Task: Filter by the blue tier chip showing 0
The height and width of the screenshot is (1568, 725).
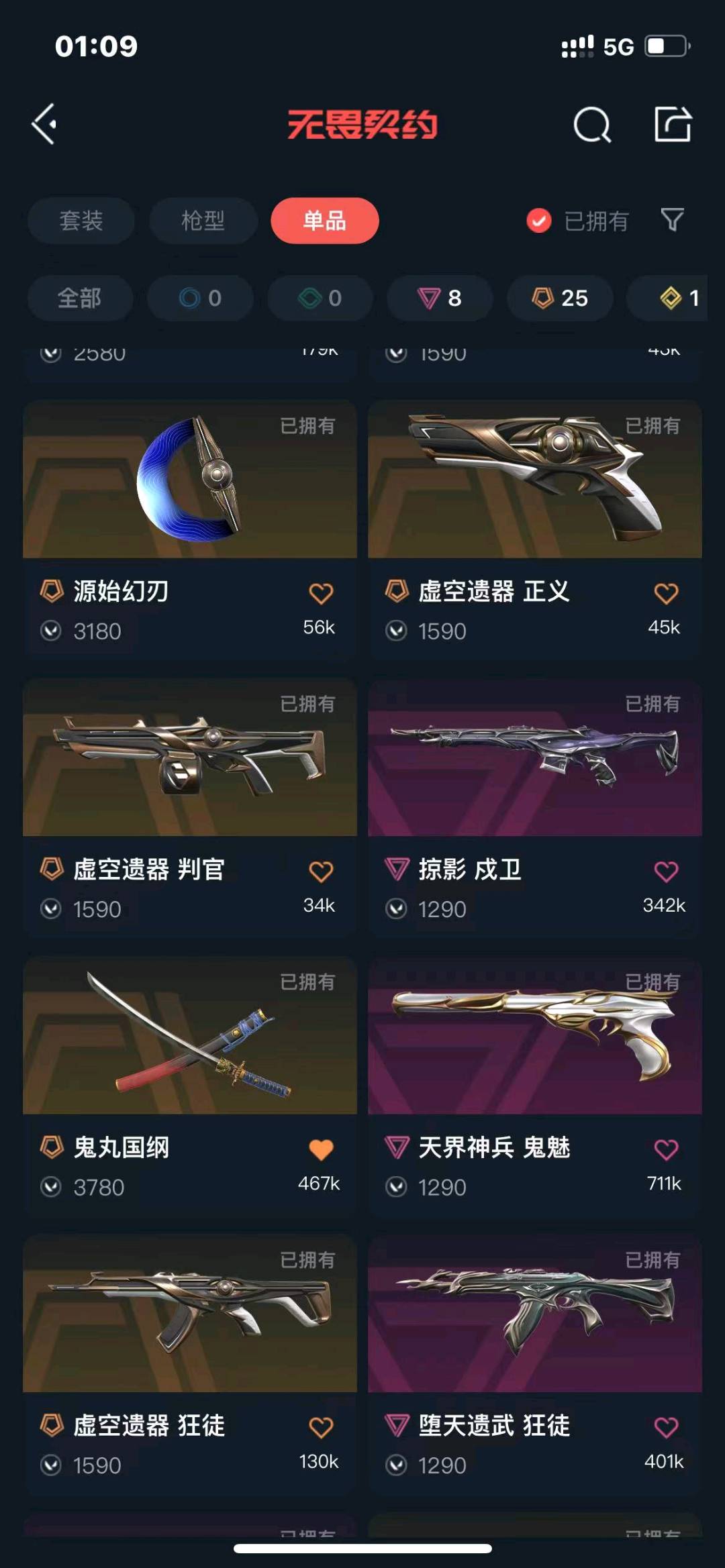Action: 200,298
